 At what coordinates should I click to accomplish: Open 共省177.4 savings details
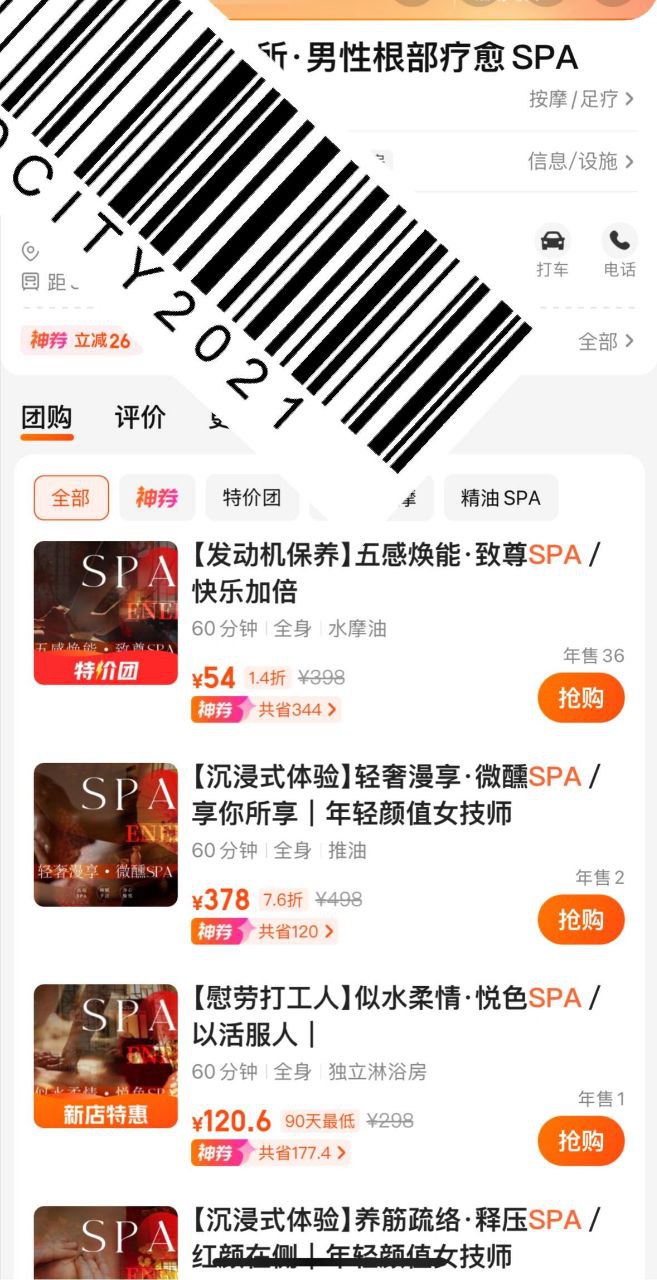click(302, 1153)
